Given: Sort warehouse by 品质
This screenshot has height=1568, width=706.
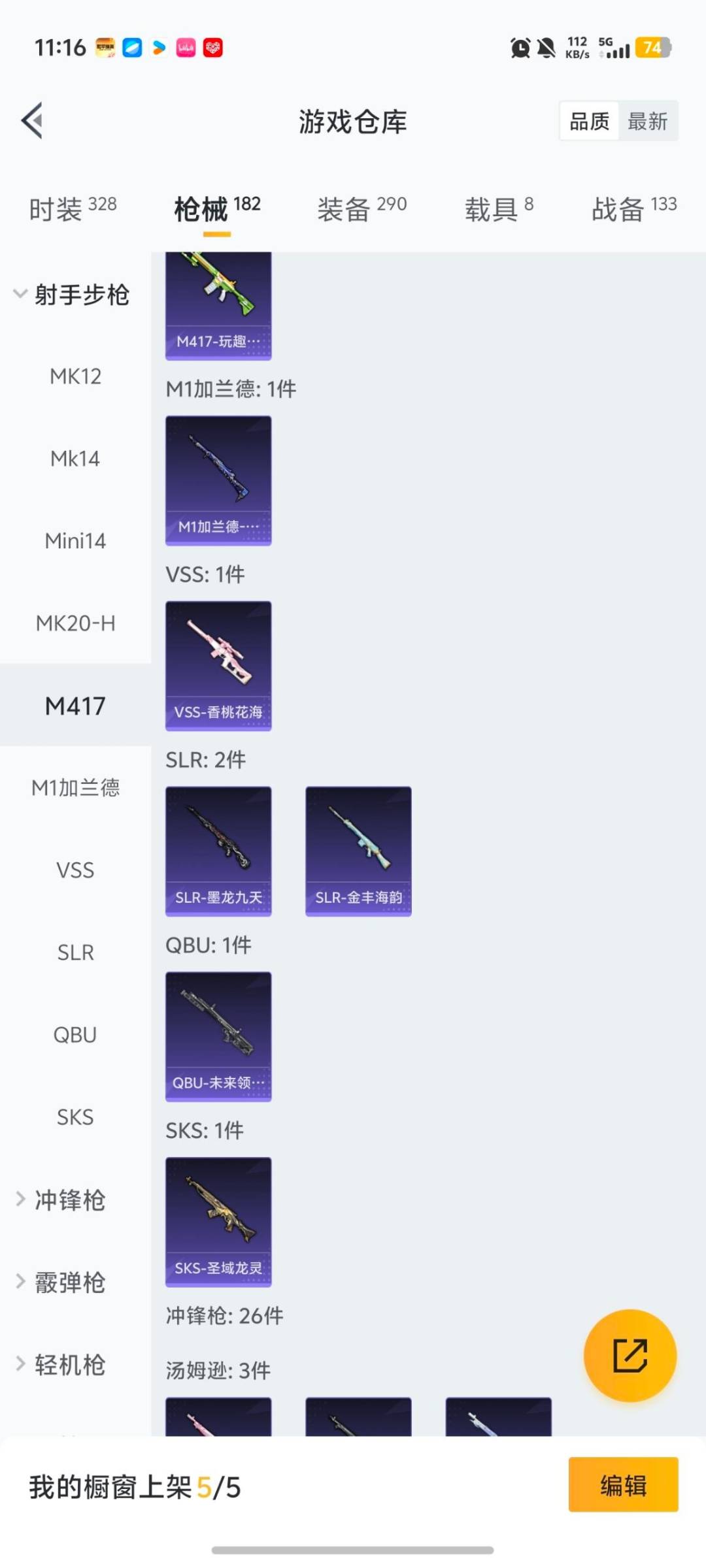Looking at the screenshot, I should 589,122.
